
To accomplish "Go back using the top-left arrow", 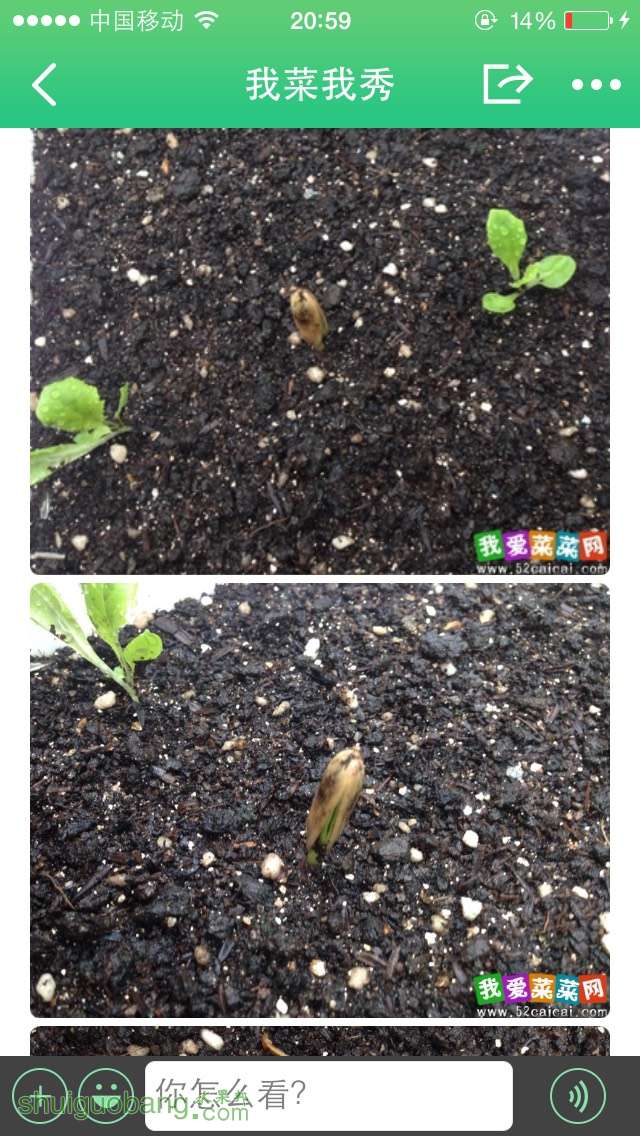I will tap(45, 85).
